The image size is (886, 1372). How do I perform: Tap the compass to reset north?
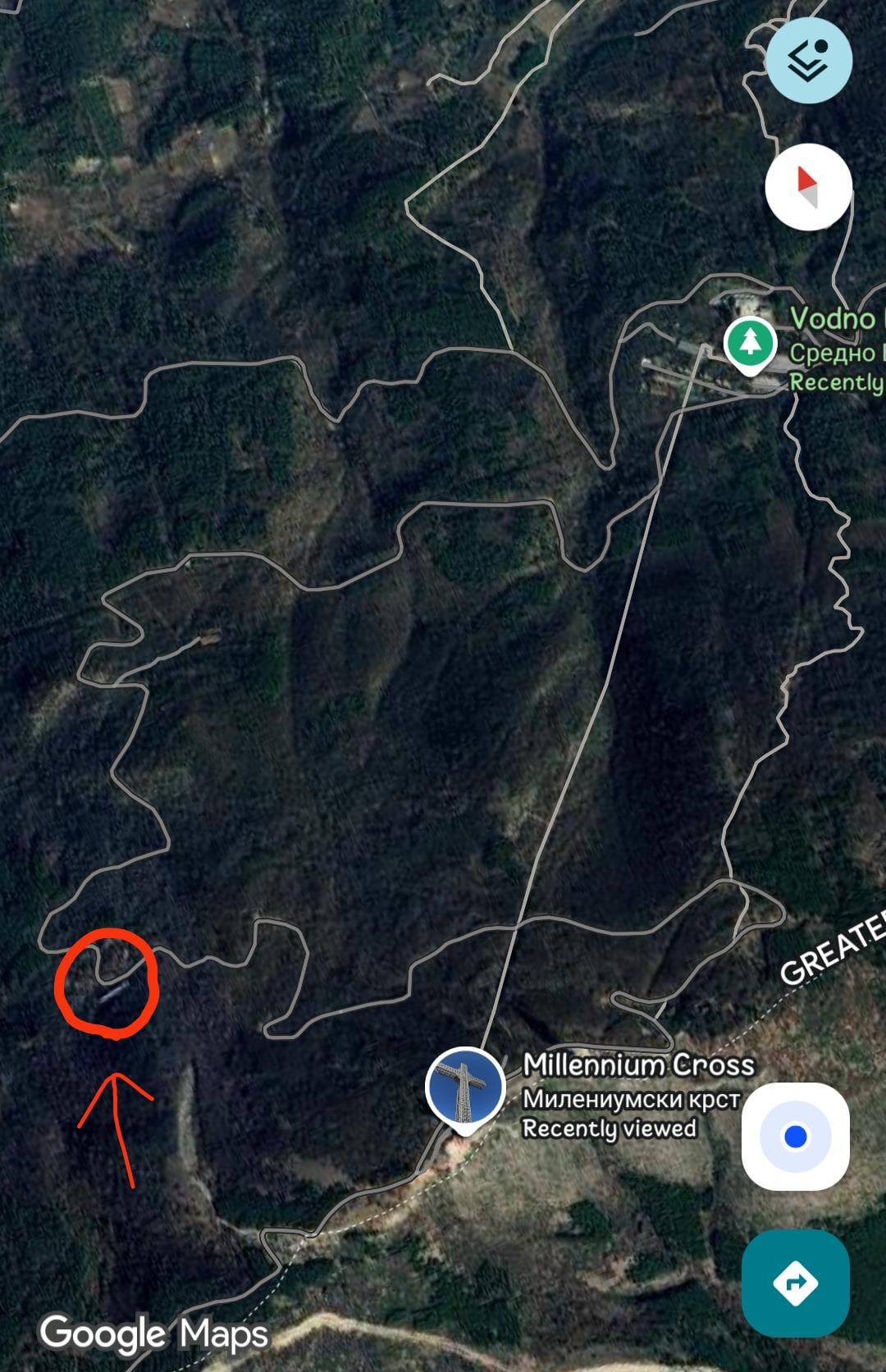[808, 187]
